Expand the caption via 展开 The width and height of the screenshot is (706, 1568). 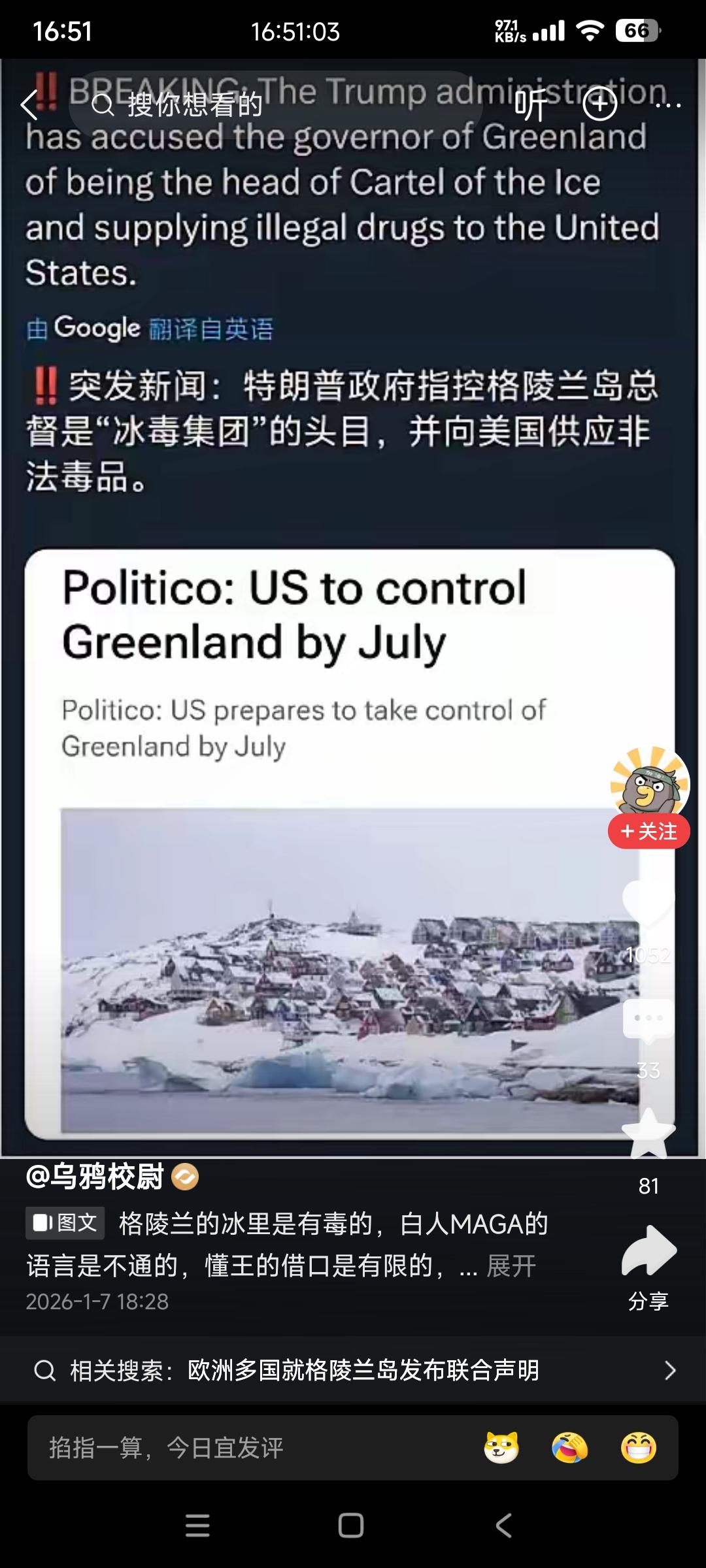point(510,1266)
